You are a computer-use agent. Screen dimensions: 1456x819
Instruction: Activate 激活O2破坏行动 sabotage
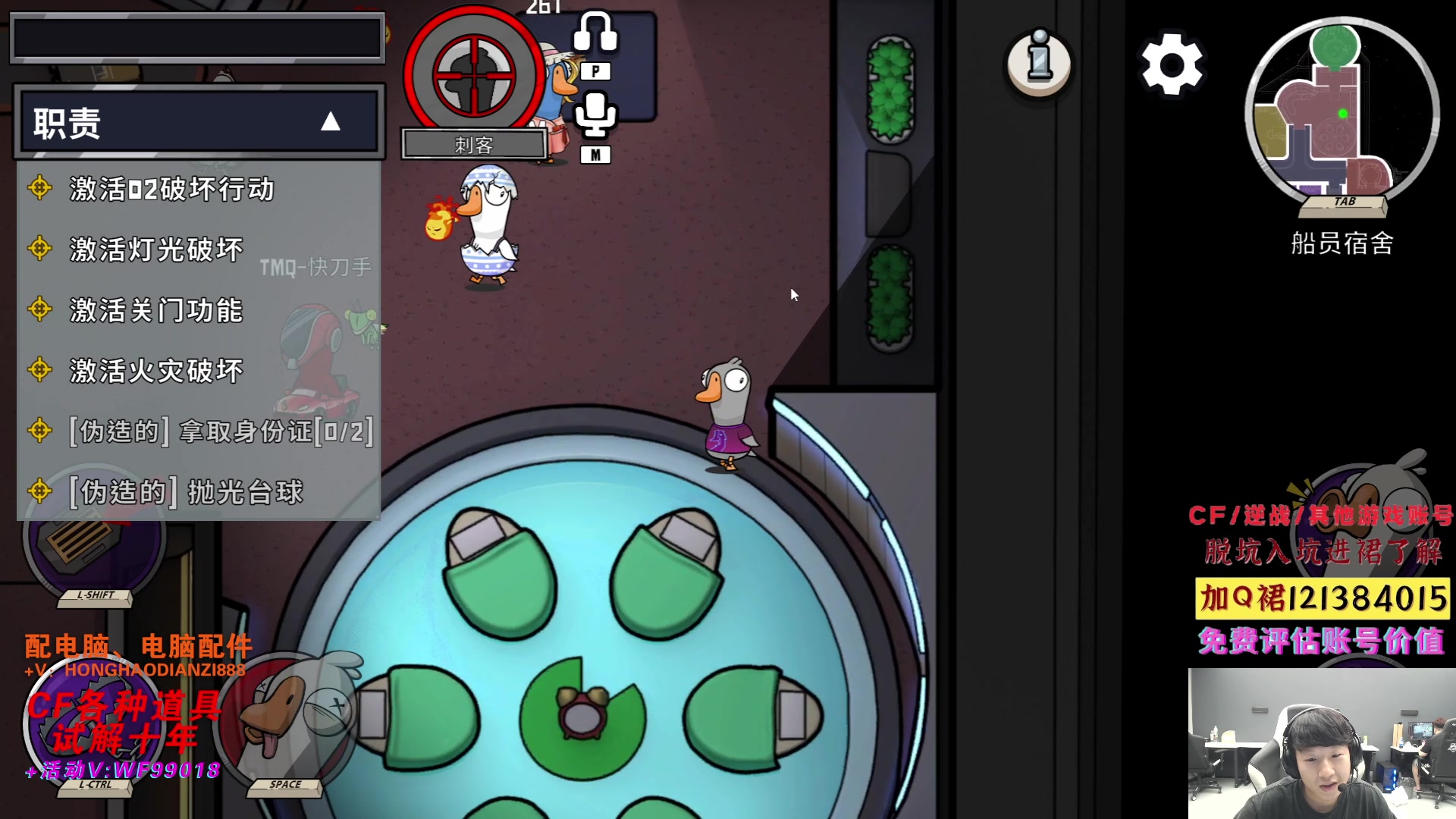(x=171, y=189)
